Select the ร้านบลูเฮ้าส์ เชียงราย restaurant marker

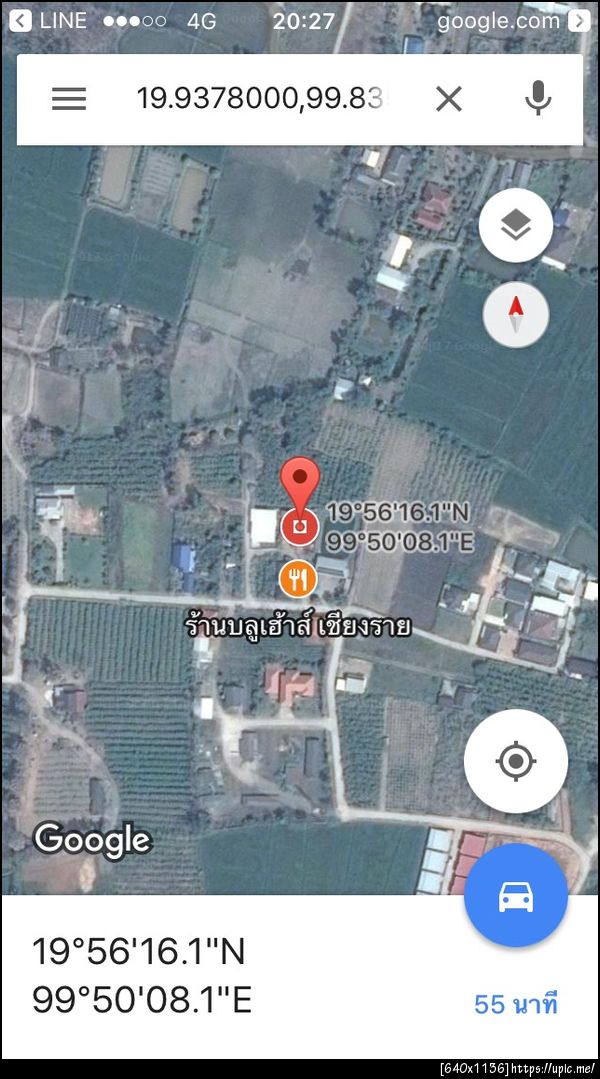297,577
